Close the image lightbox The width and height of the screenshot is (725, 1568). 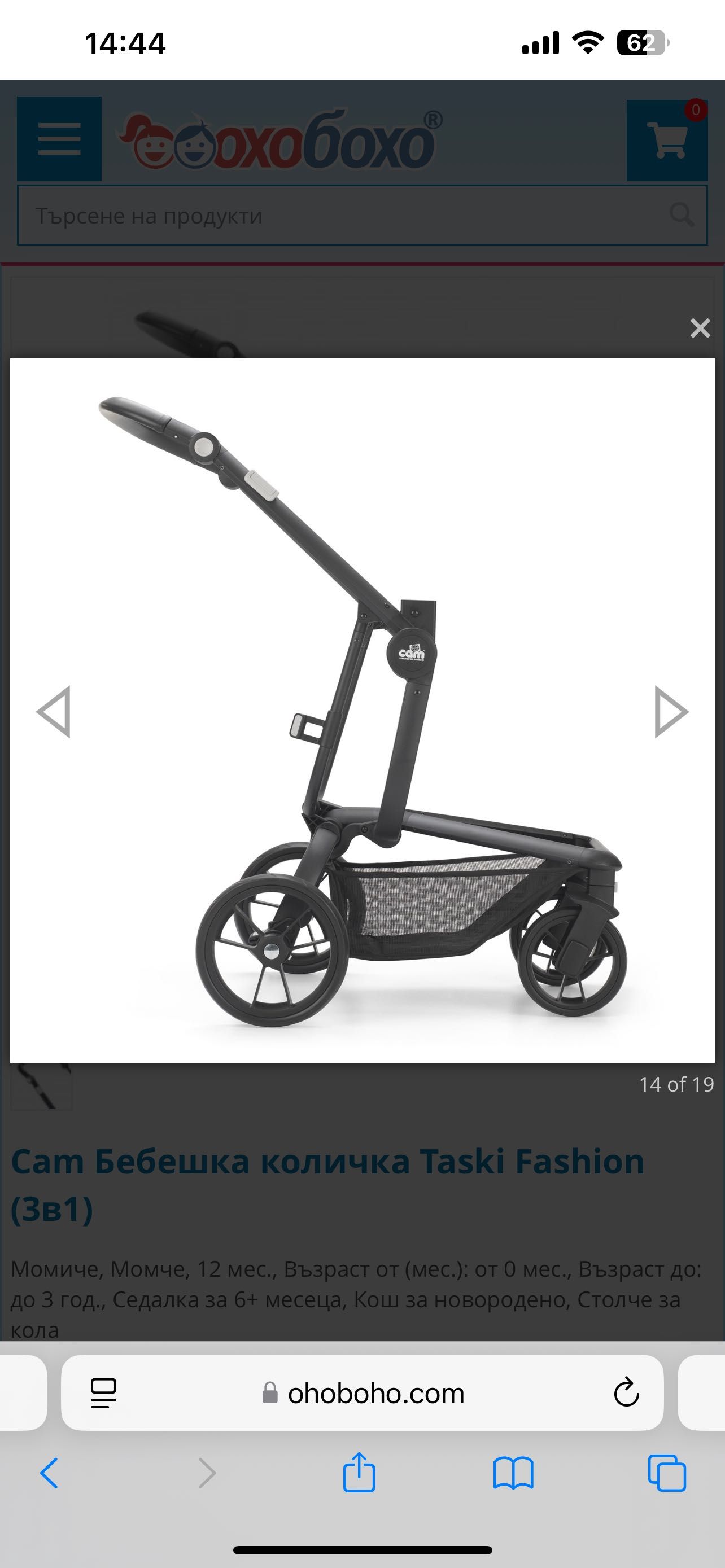click(x=700, y=329)
